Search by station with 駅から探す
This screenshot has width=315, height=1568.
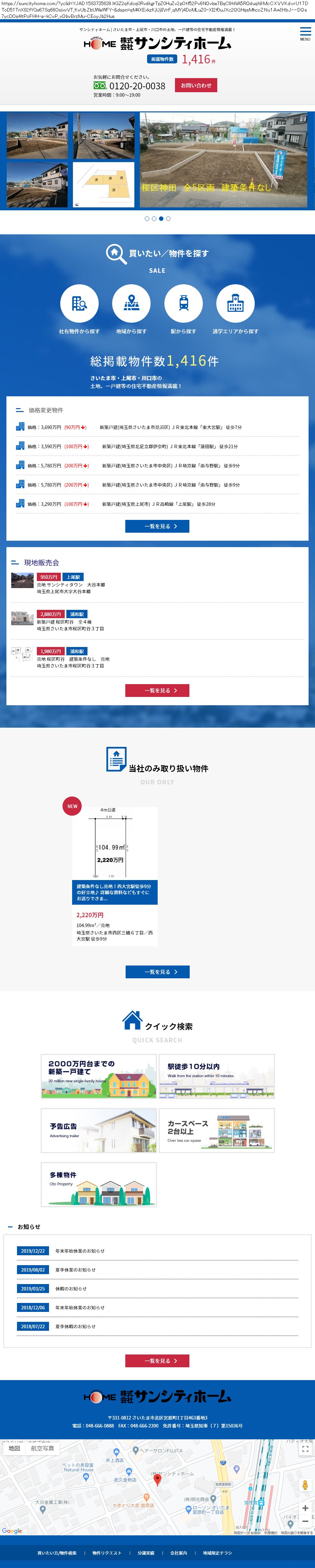pyautogui.click(x=183, y=304)
